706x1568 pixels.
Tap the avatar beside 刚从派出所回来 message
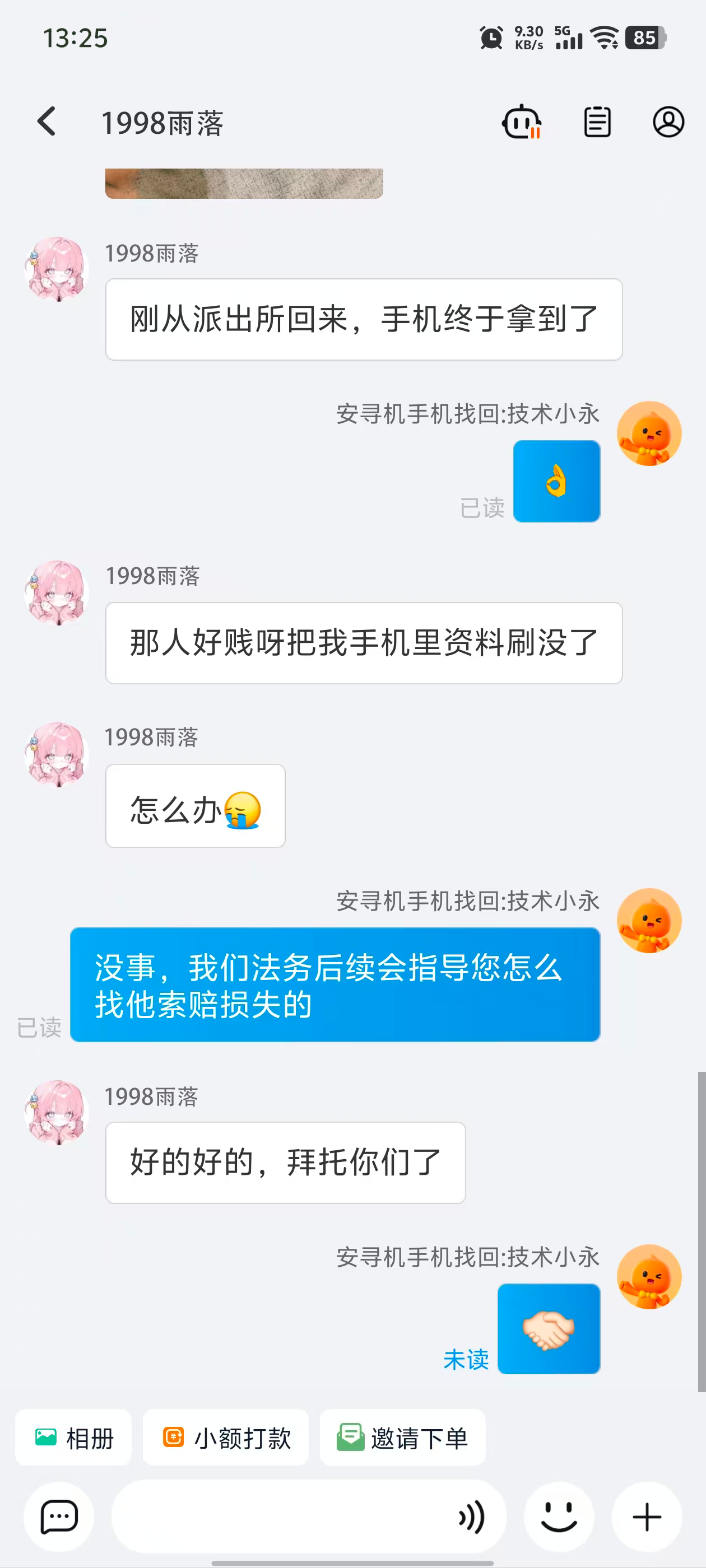[x=57, y=269]
